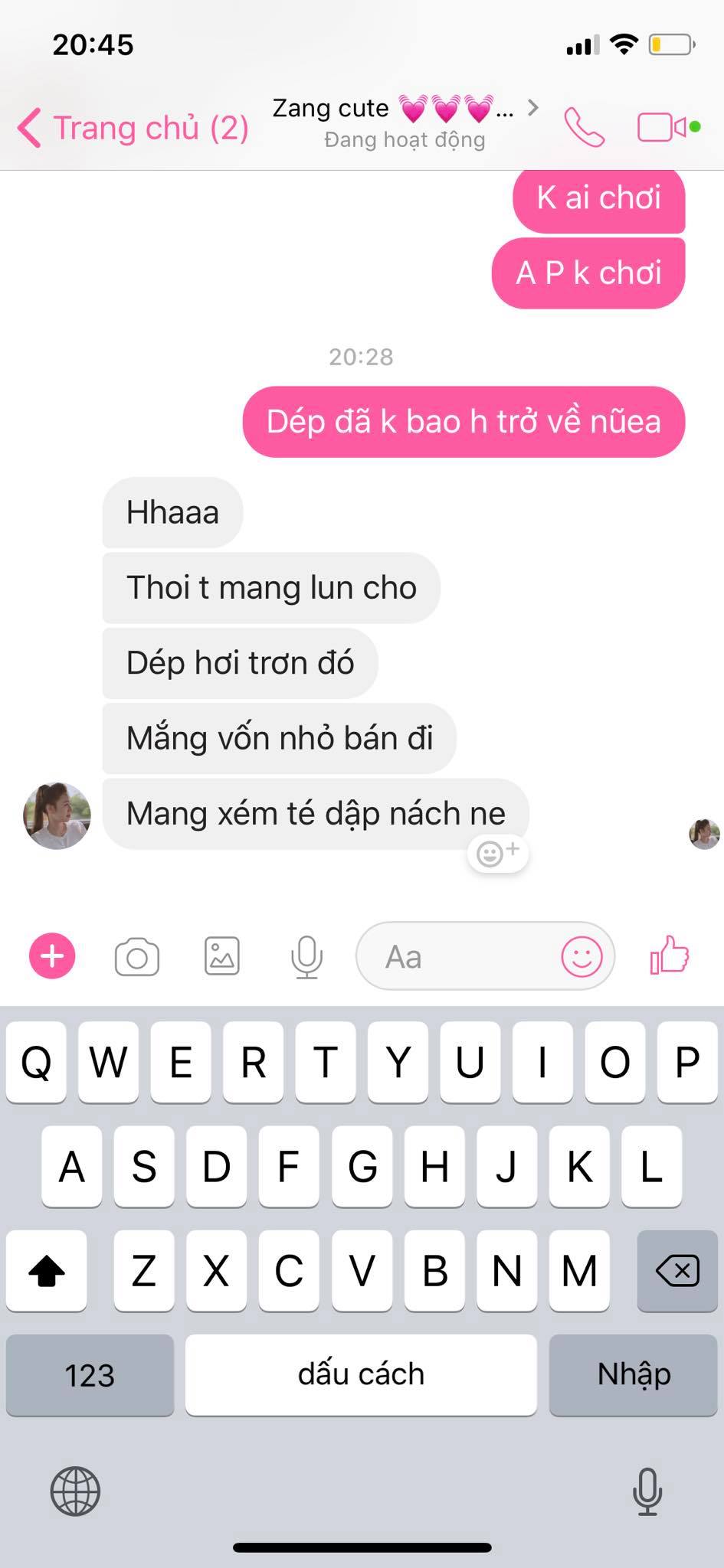This screenshot has height=1568, width=724.
Task: Open the sender's profile picture
Action: tap(57, 816)
